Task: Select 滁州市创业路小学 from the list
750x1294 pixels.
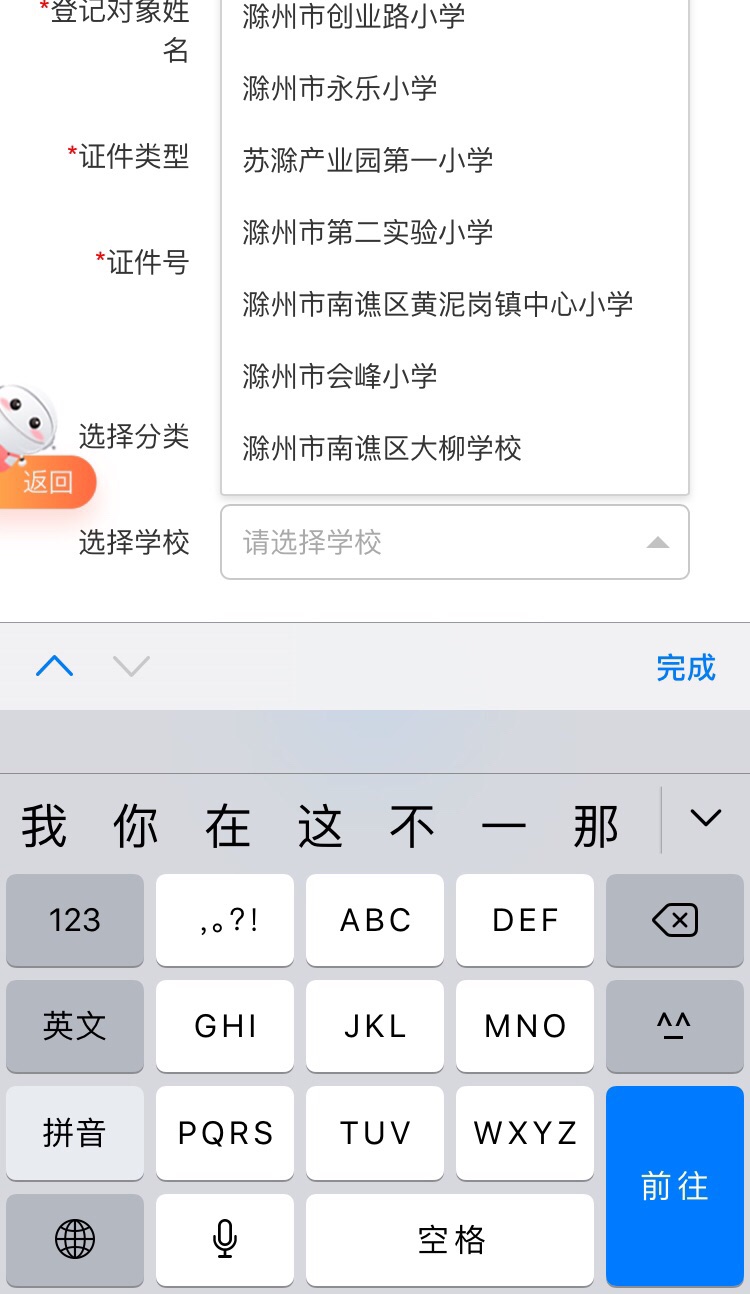Action: 353,17
